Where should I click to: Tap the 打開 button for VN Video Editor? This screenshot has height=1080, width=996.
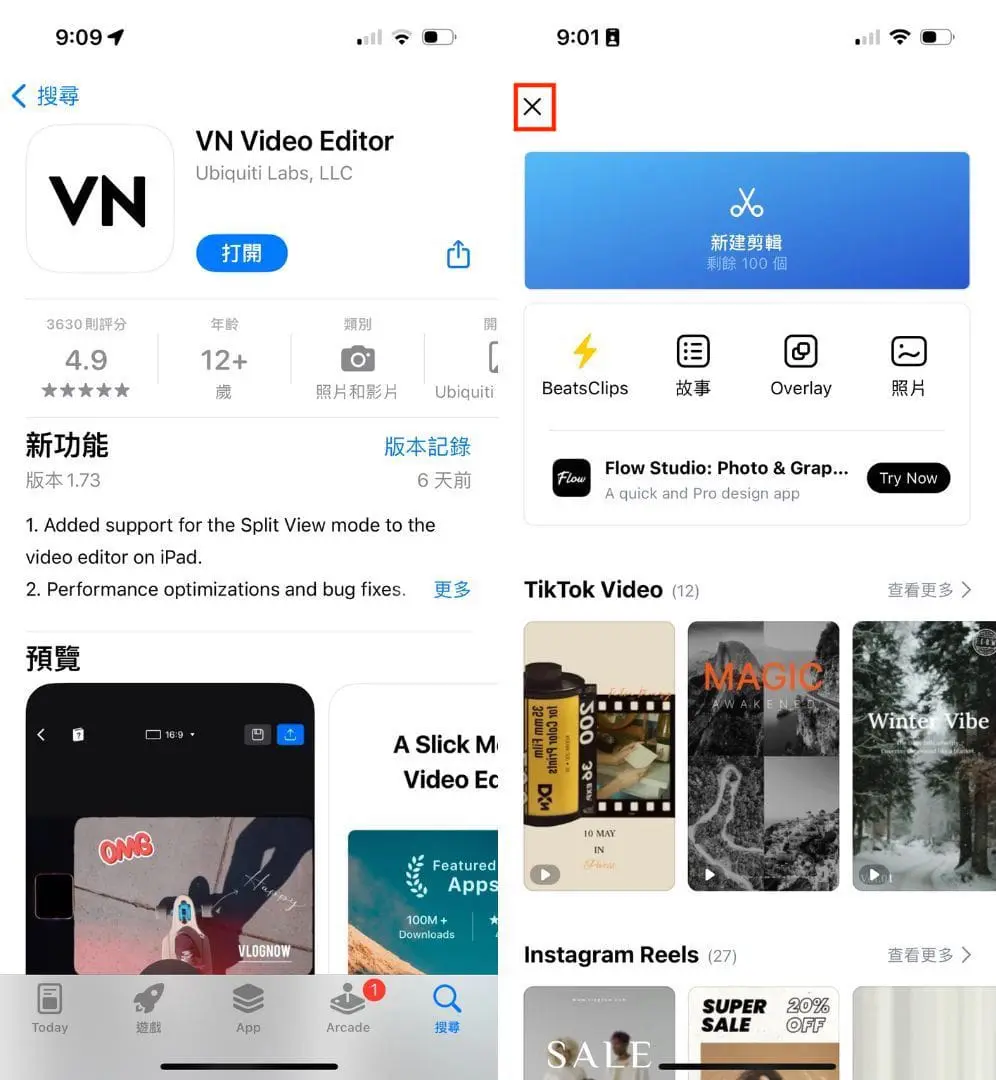click(242, 253)
